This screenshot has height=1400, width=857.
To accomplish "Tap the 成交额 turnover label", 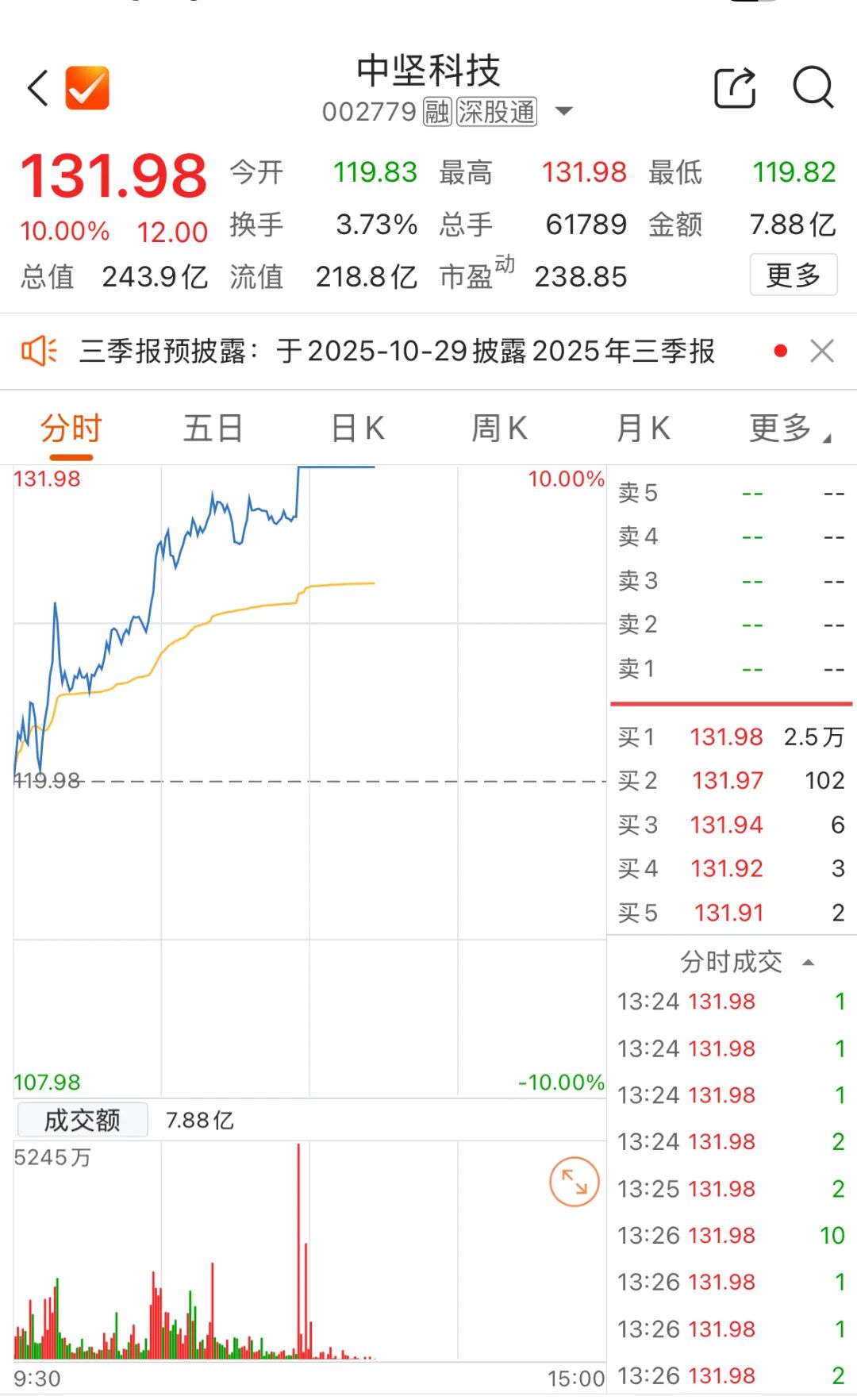I will pyautogui.click(x=82, y=1119).
